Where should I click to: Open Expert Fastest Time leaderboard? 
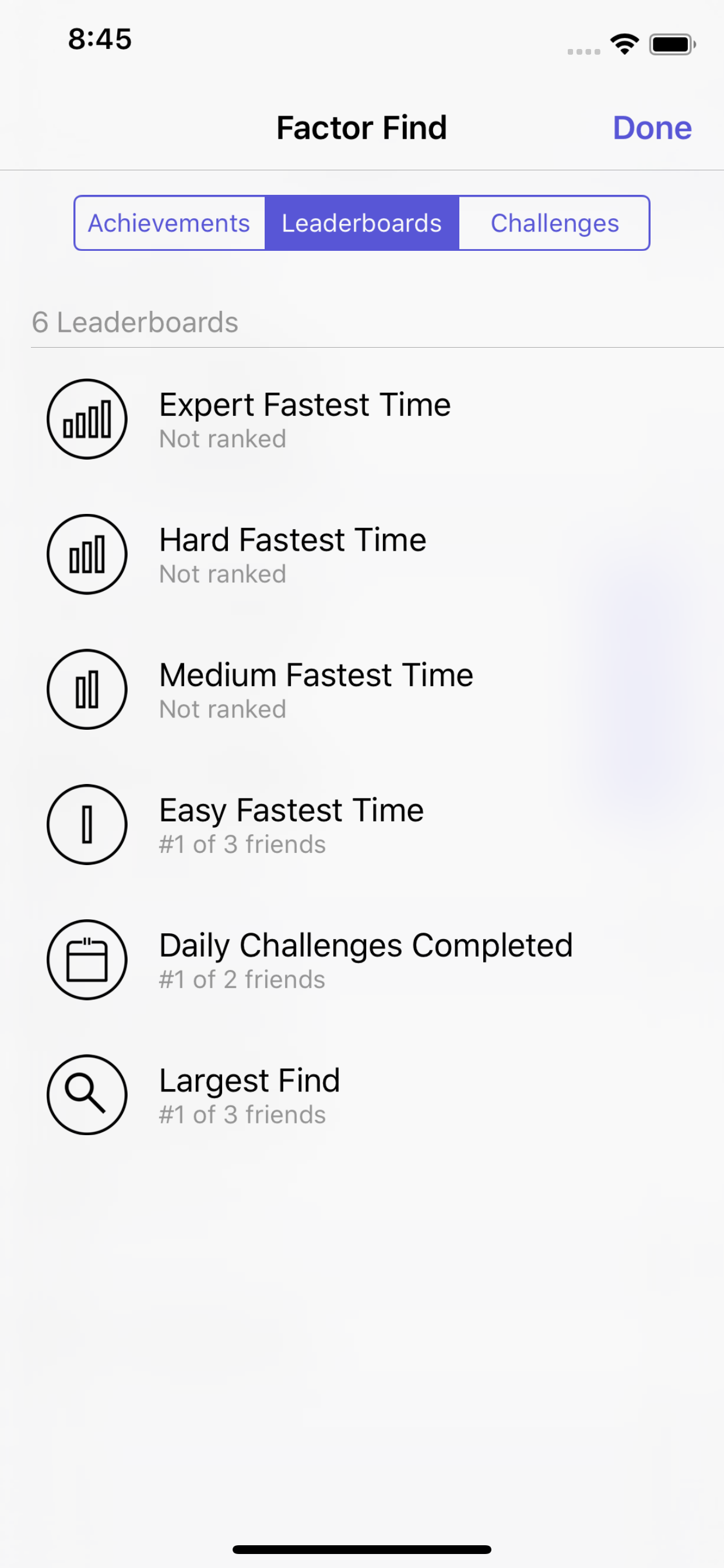pos(304,419)
